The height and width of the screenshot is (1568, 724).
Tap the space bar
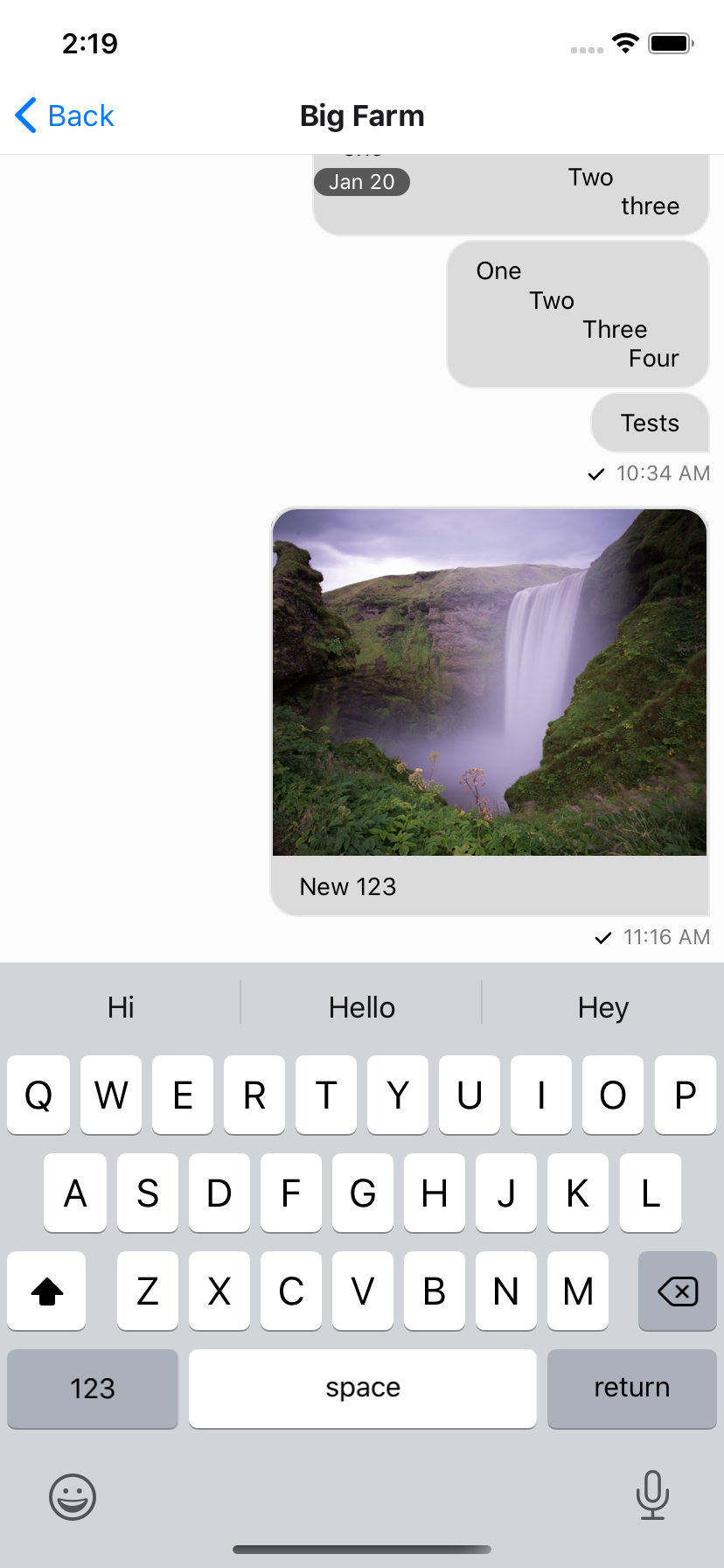(362, 1389)
